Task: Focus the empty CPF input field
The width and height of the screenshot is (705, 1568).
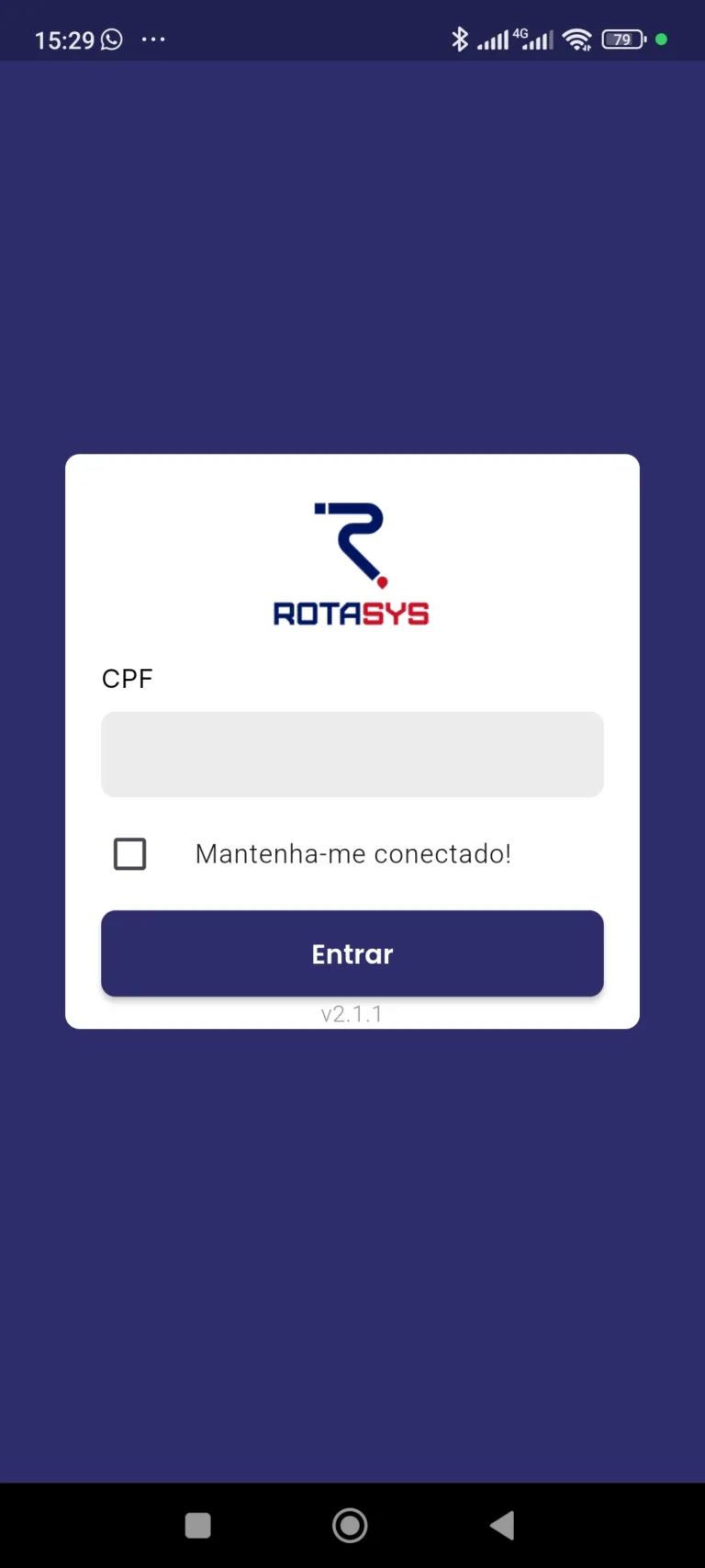Action: (x=352, y=753)
